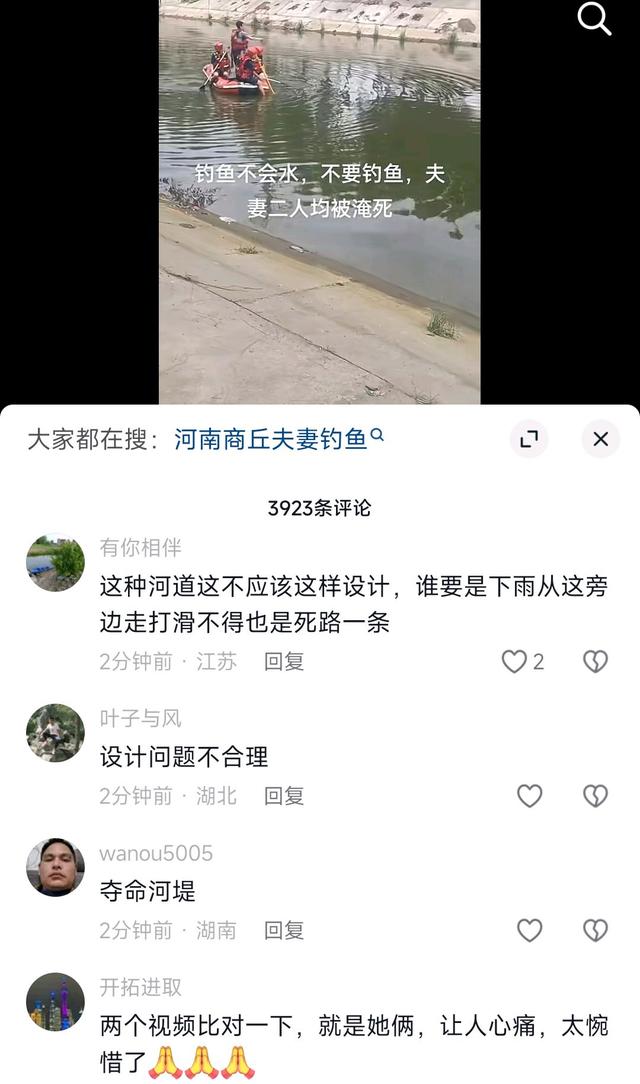640x1084 pixels.
Task: Like the comment by 叶子与风
Action: pos(529,796)
